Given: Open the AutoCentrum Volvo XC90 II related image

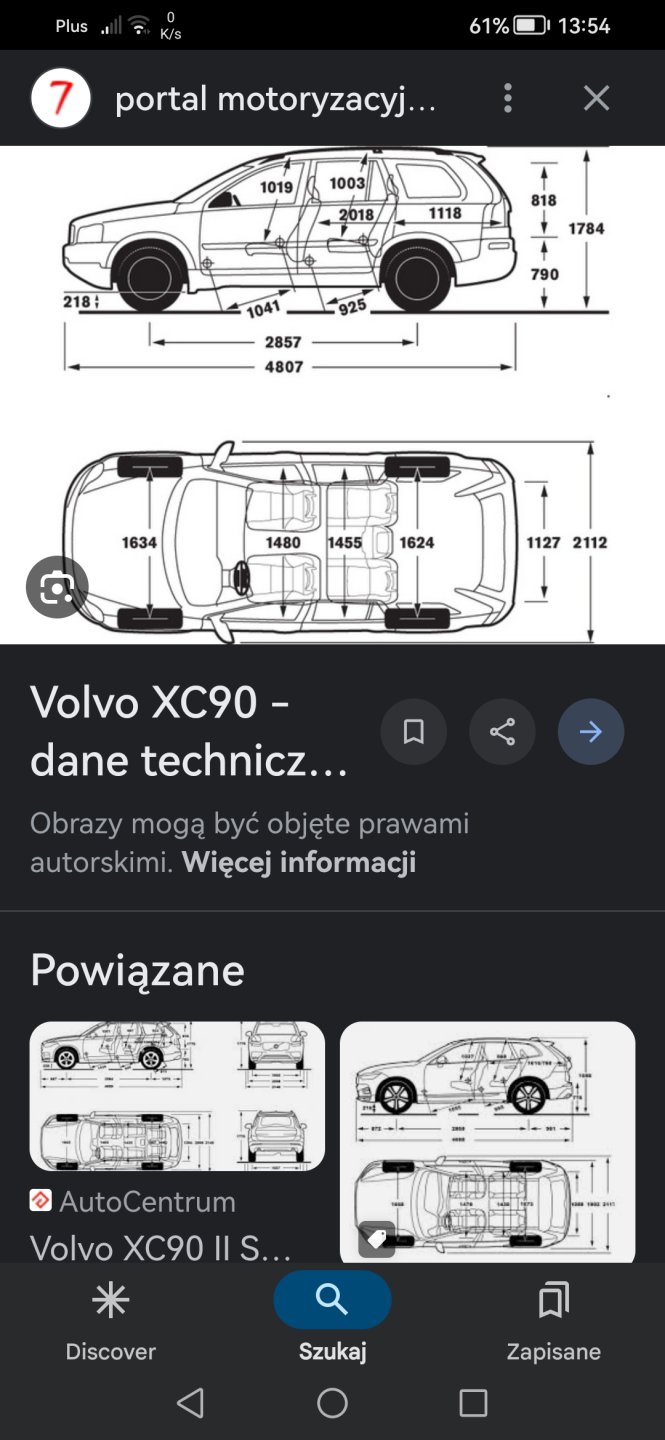Looking at the screenshot, I should click(x=177, y=1096).
